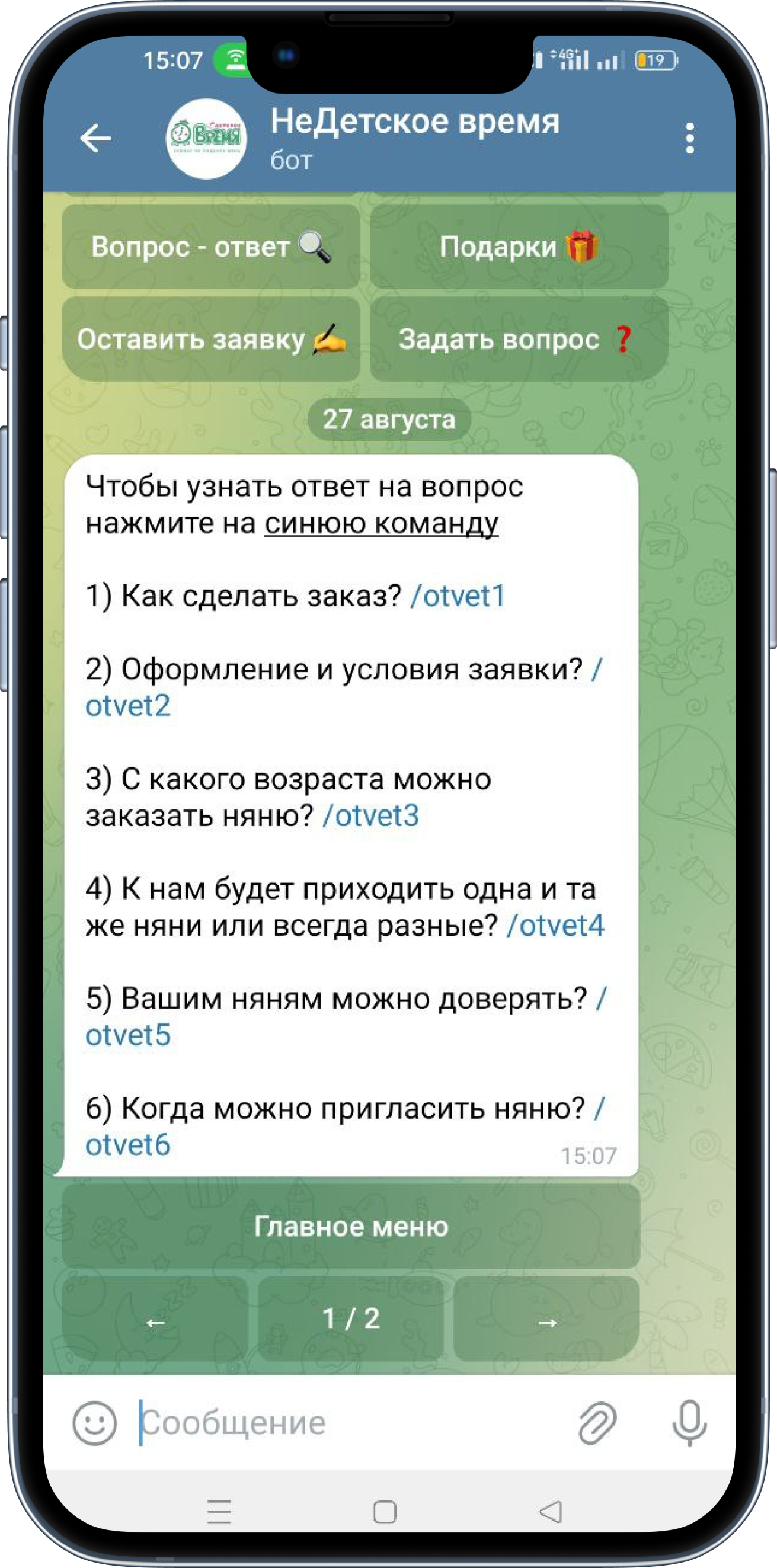Record a voice message with the microphone
The width and height of the screenshot is (777, 1568).
click(689, 1423)
